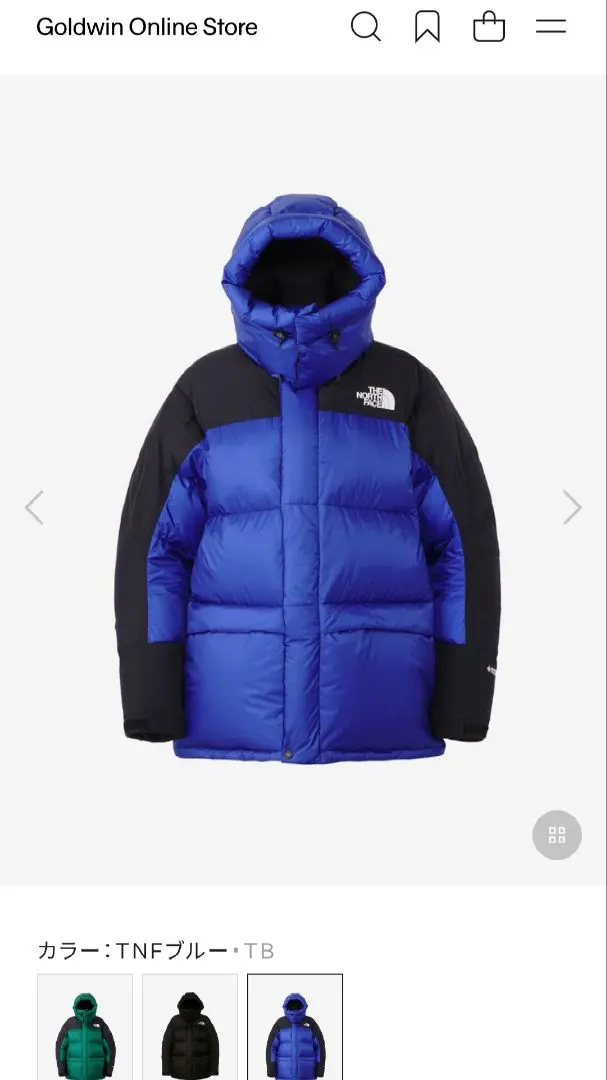Show the previous product image
Image resolution: width=607 pixels, height=1080 pixels.
coord(34,507)
